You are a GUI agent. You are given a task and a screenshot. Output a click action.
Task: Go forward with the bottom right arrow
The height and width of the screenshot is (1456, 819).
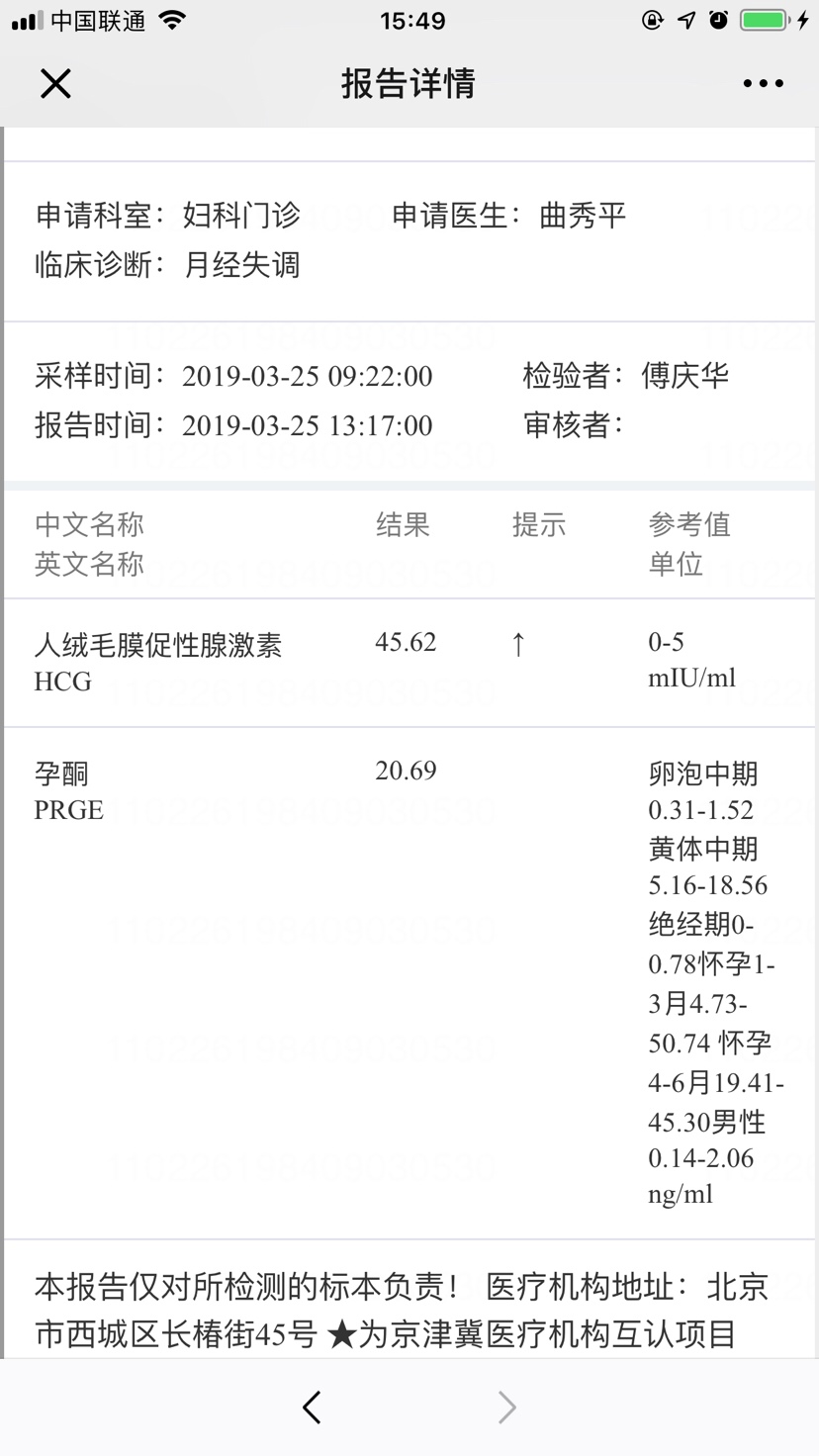506,1407
